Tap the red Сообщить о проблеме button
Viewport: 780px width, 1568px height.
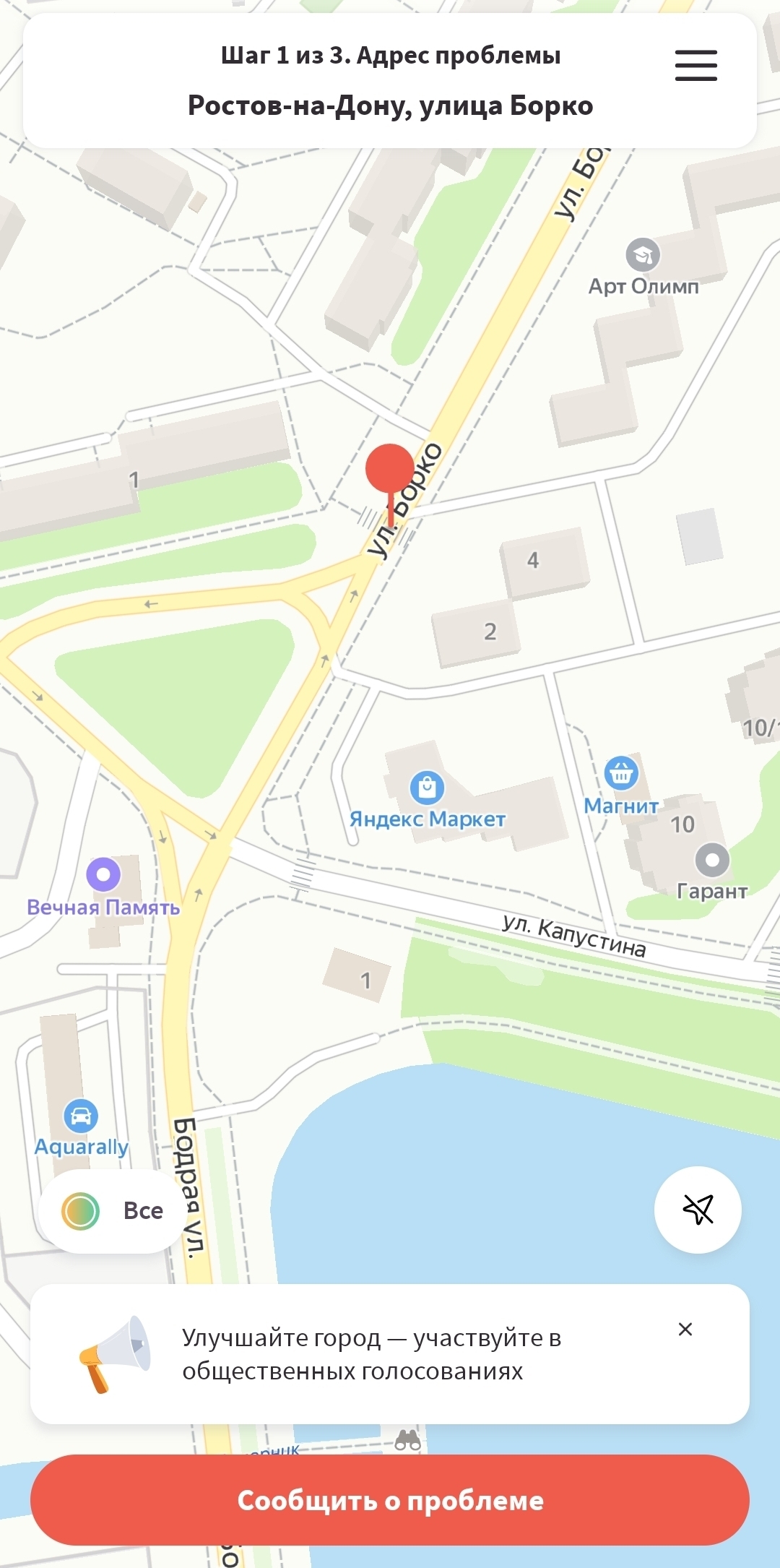(x=390, y=1500)
